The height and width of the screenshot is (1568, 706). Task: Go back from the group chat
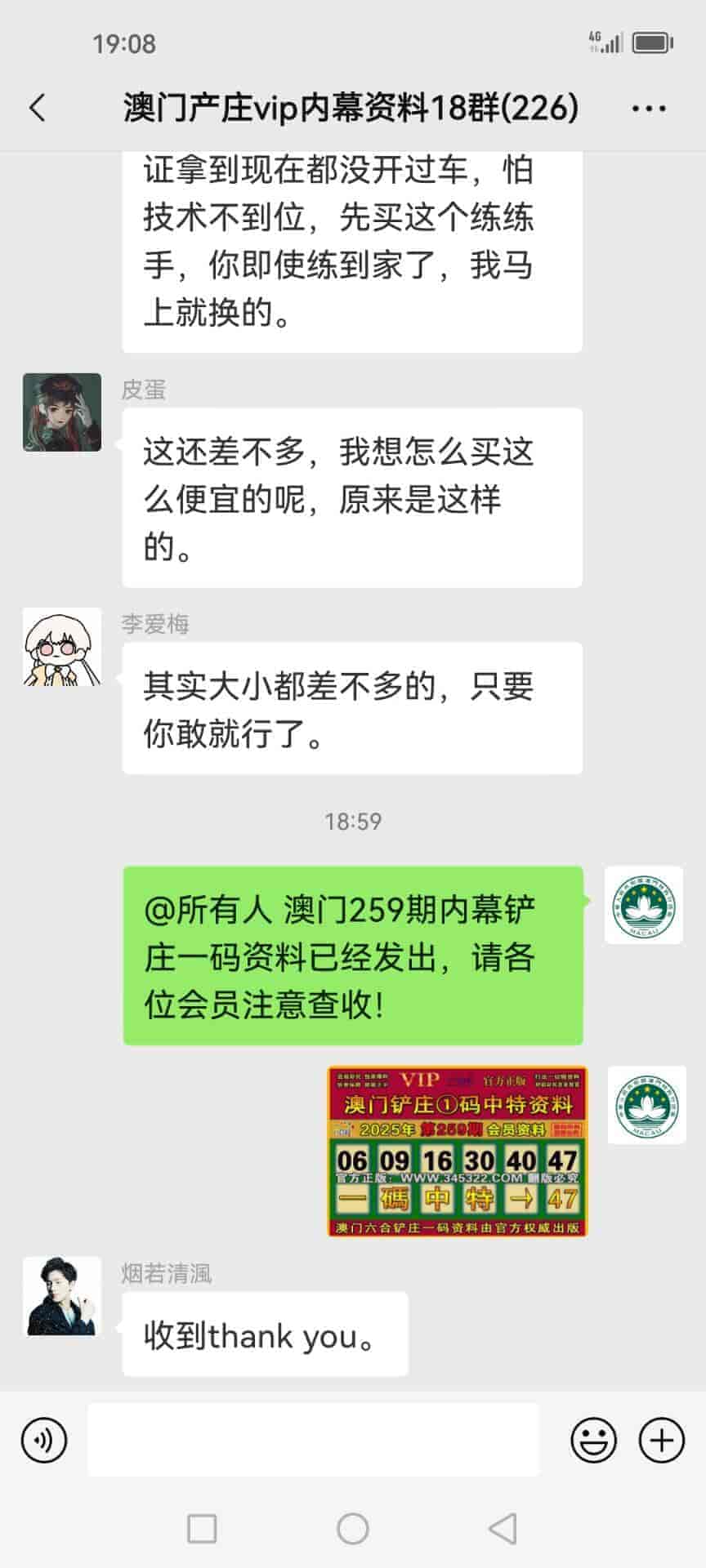pos(38,108)
